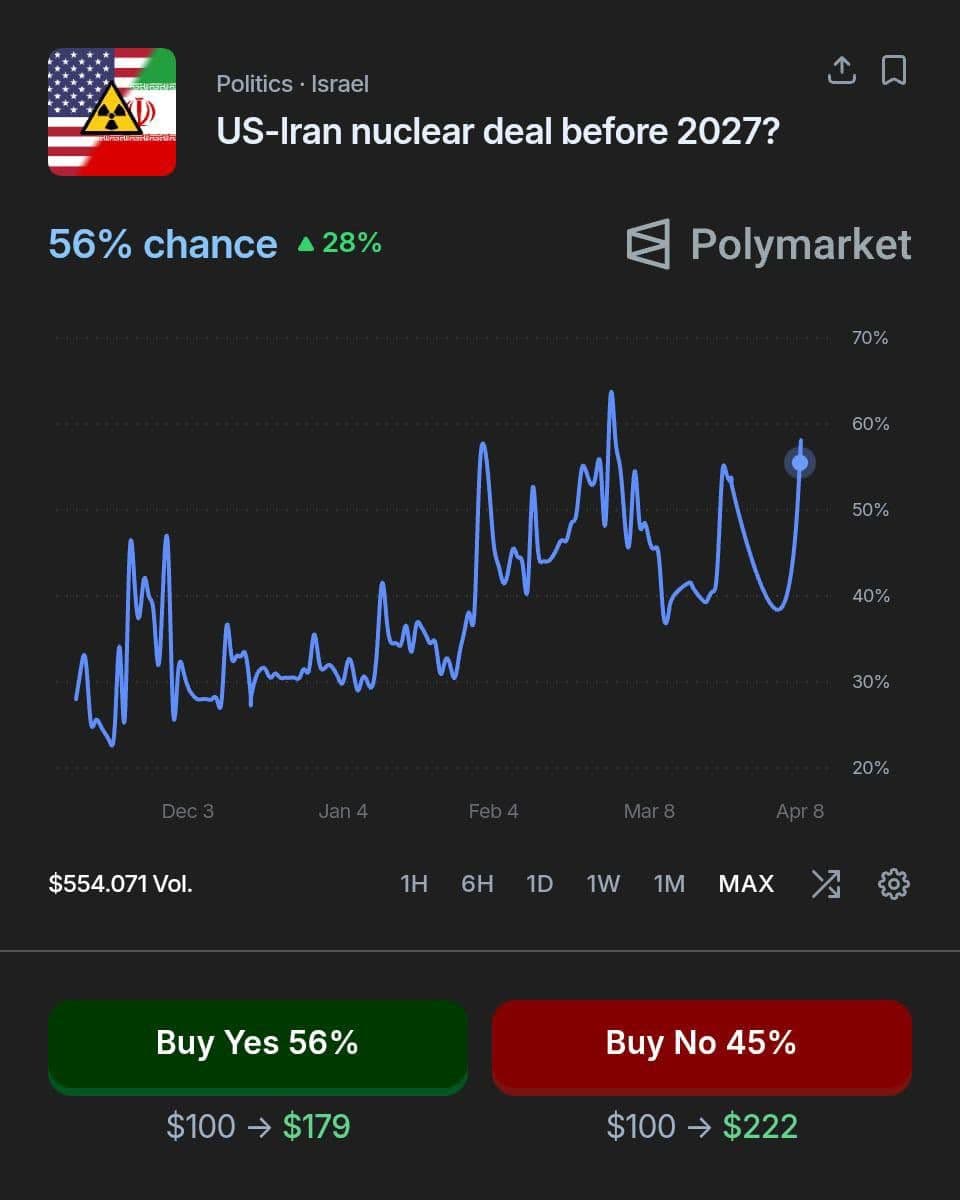Click the market title text

pyautogui.click(x=499, y=131)
